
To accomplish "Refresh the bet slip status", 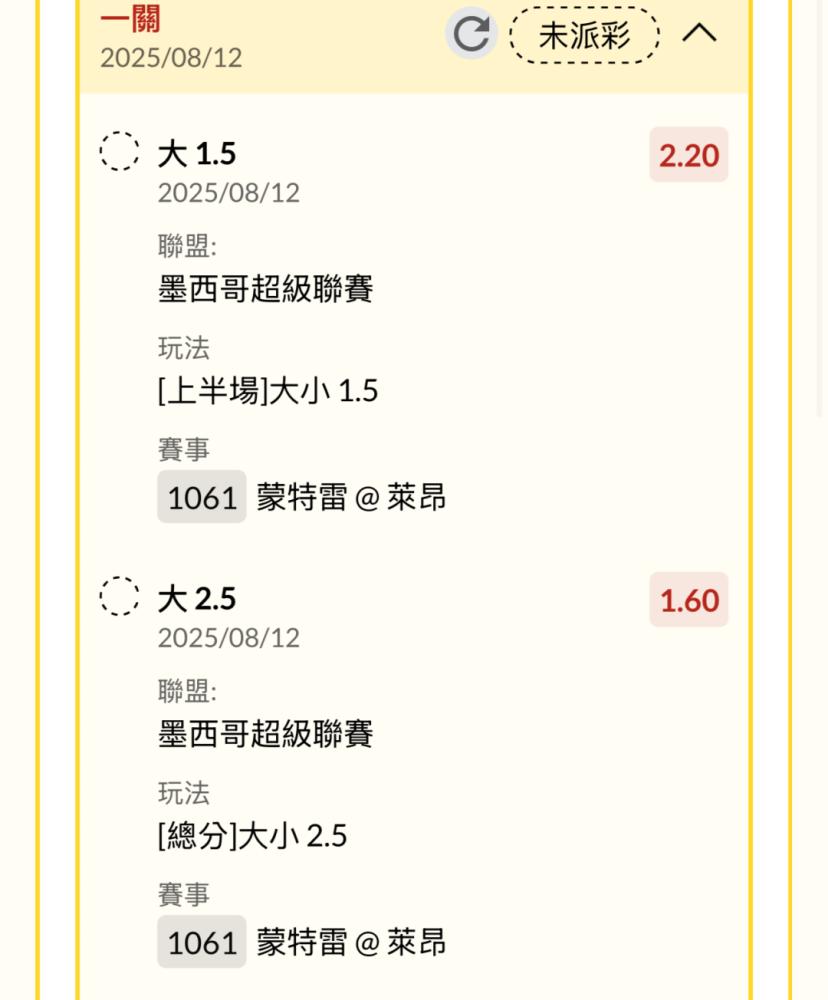I will 471,34.
